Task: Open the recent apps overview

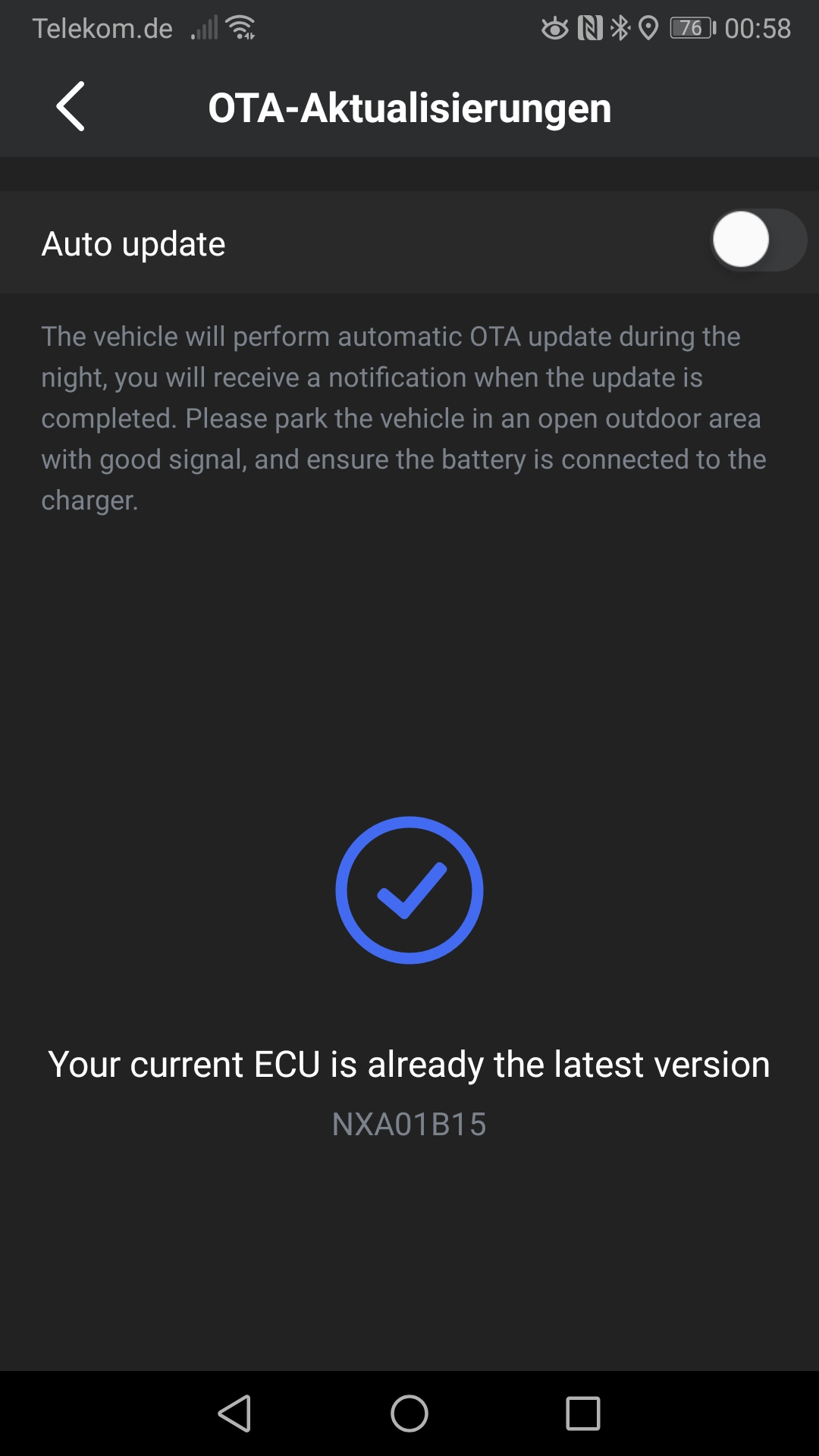Action: coord(583,1414)
